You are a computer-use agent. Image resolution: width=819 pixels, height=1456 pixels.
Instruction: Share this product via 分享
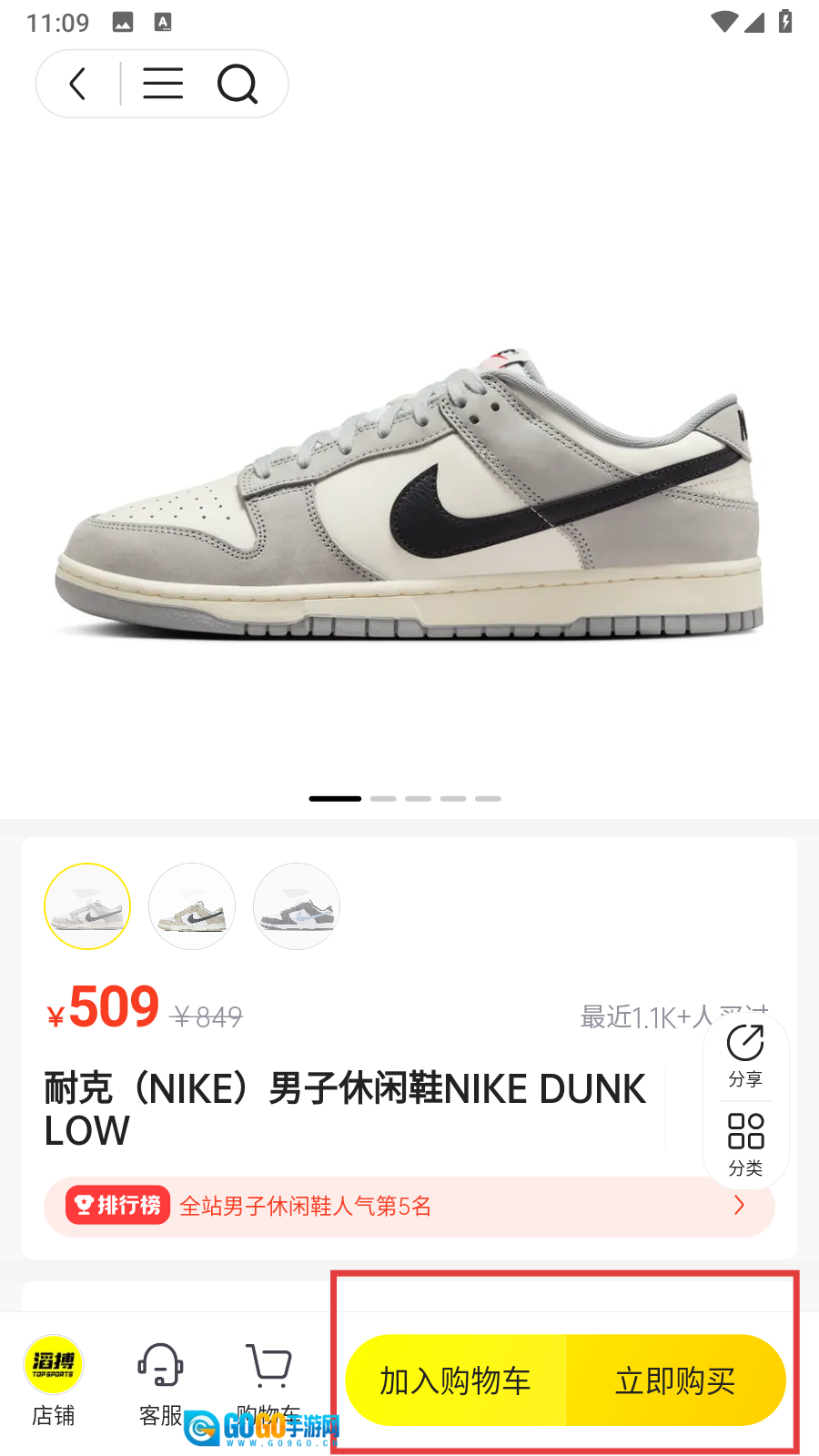point(745,1056)
